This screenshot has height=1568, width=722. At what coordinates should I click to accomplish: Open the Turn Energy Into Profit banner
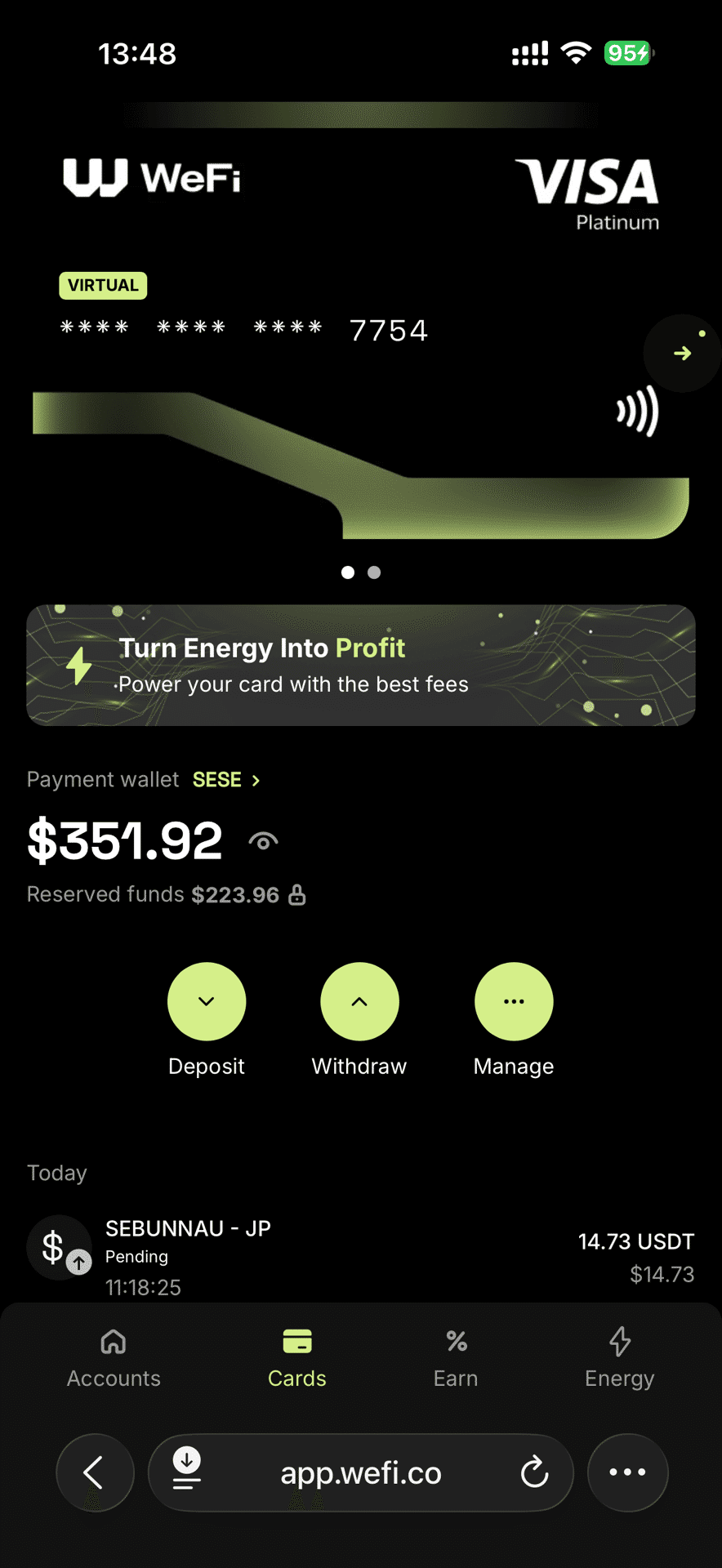coord(360,665)
